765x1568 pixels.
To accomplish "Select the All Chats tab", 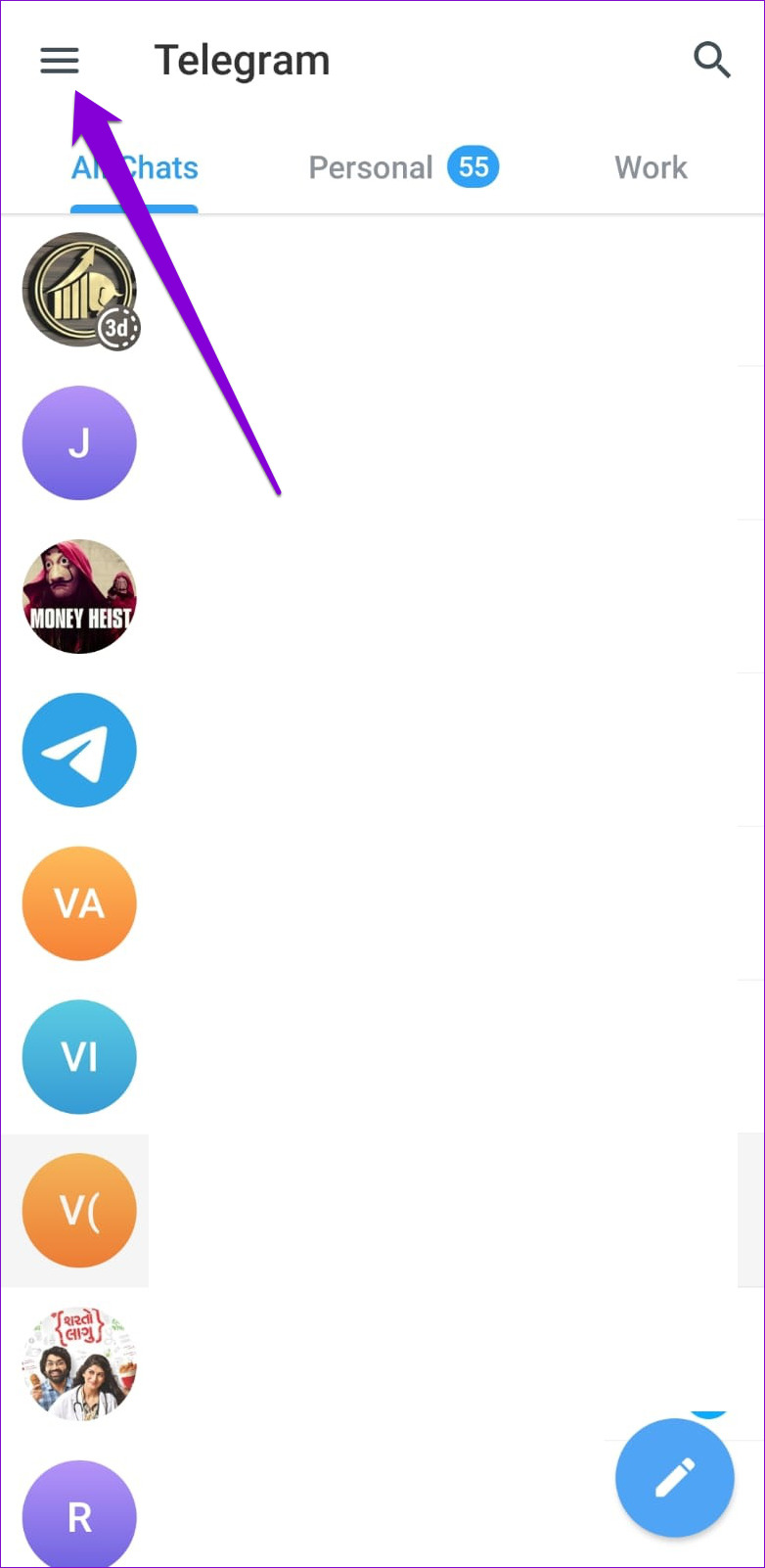I will pos(134,167).
